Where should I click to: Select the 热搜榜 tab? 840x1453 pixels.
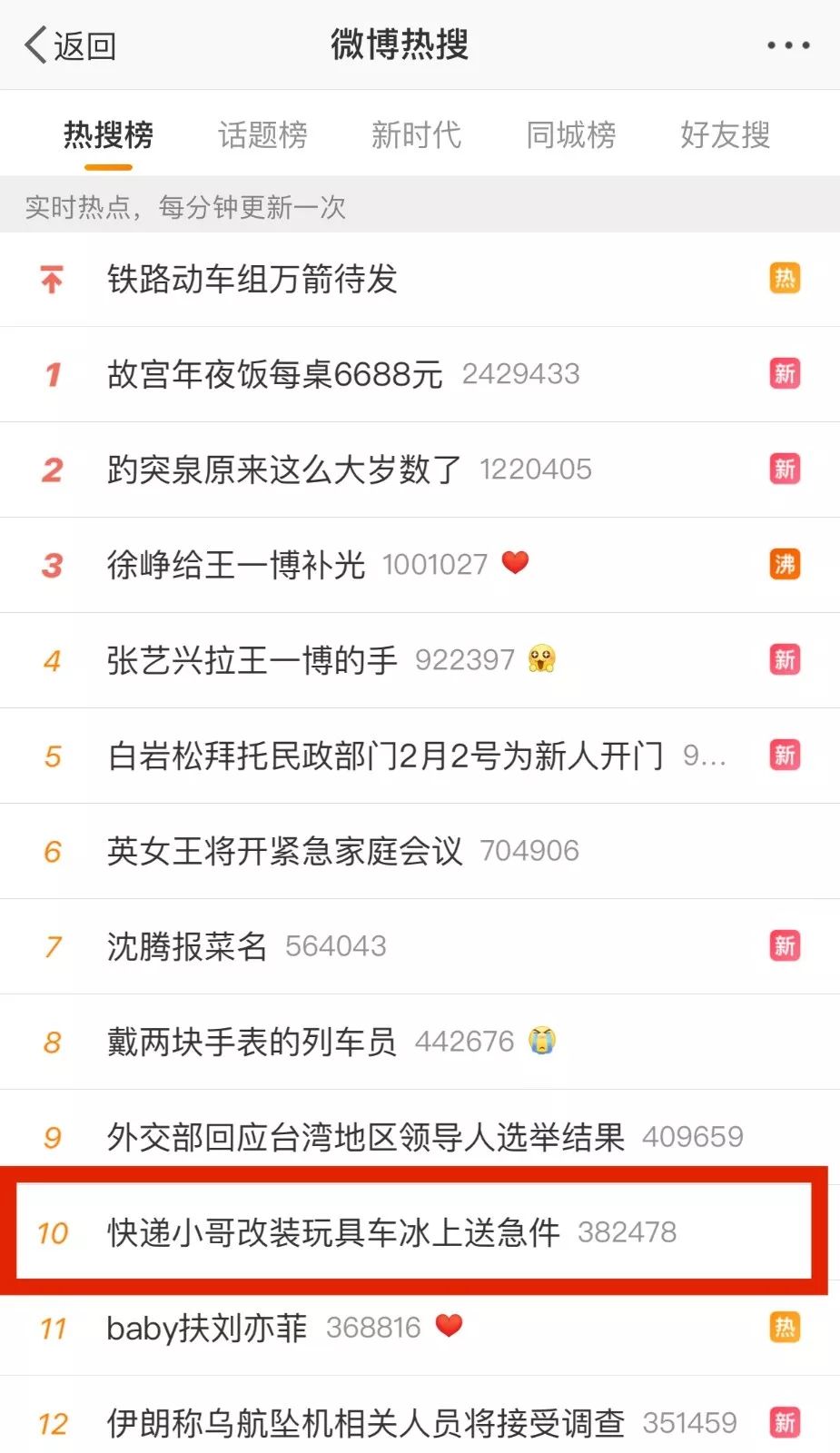pos(108,135)
